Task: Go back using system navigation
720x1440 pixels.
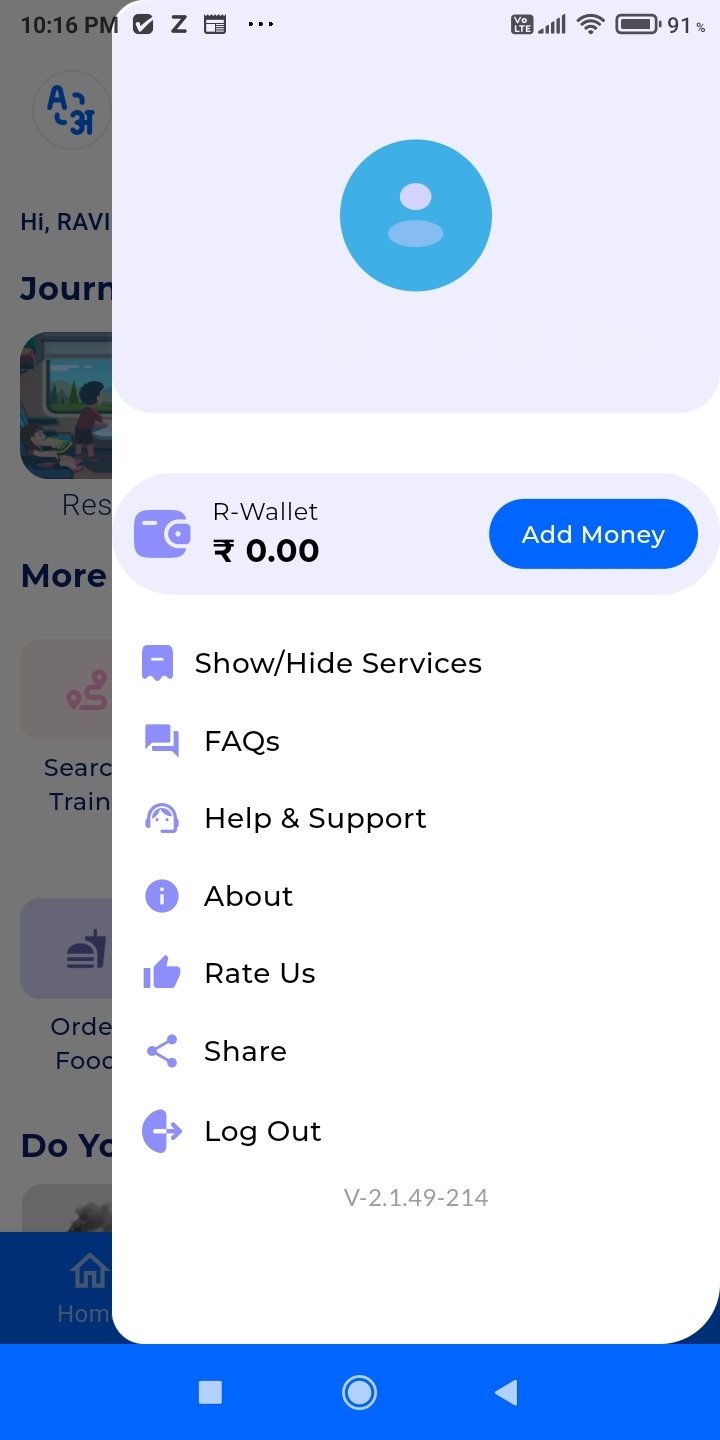Action: pyautogui.click(x=507, y=1392)
